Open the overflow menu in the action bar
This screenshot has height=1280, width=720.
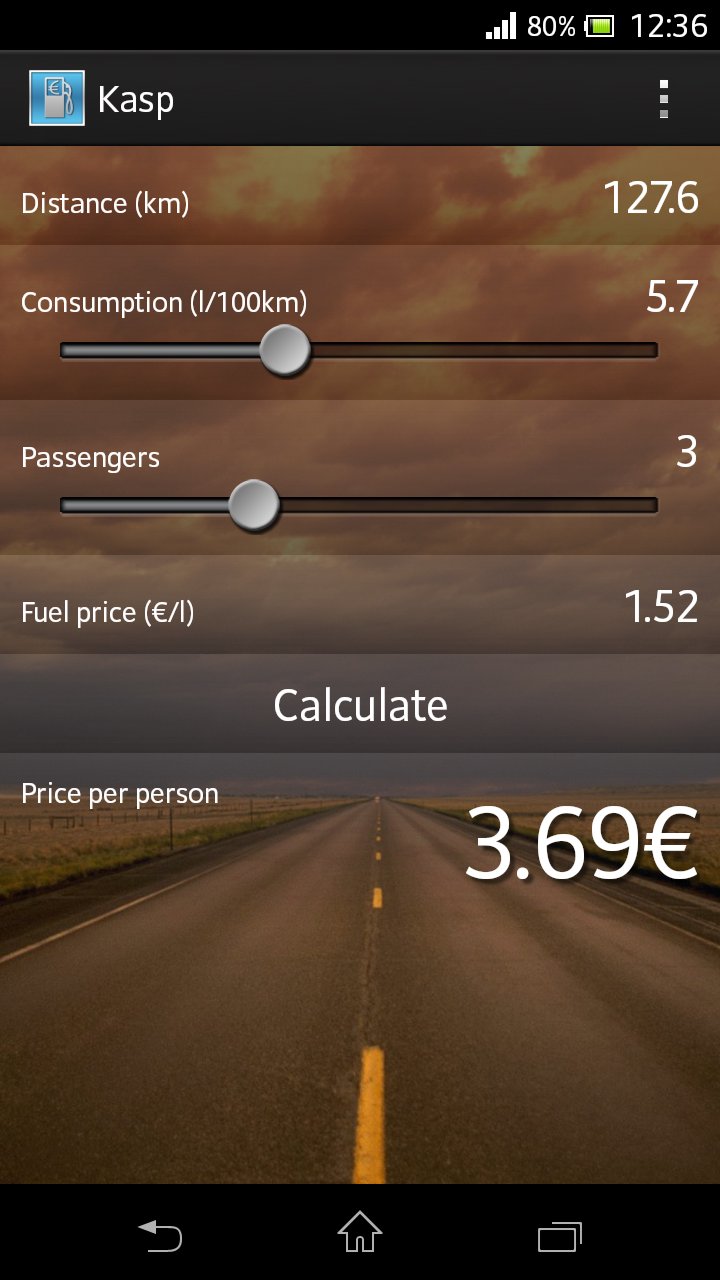[x=663, y=98]
